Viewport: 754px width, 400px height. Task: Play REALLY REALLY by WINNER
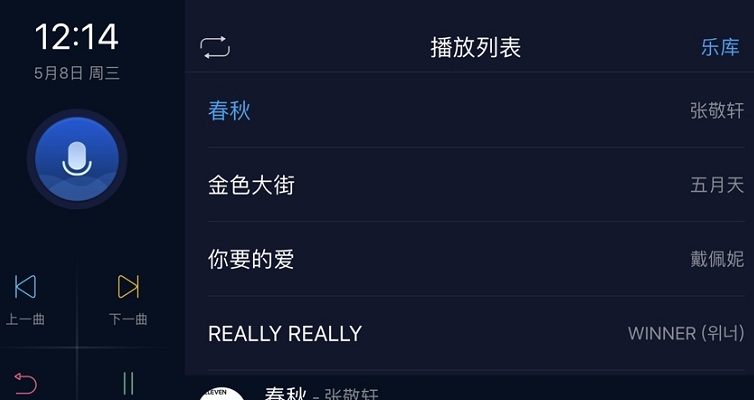470,333
